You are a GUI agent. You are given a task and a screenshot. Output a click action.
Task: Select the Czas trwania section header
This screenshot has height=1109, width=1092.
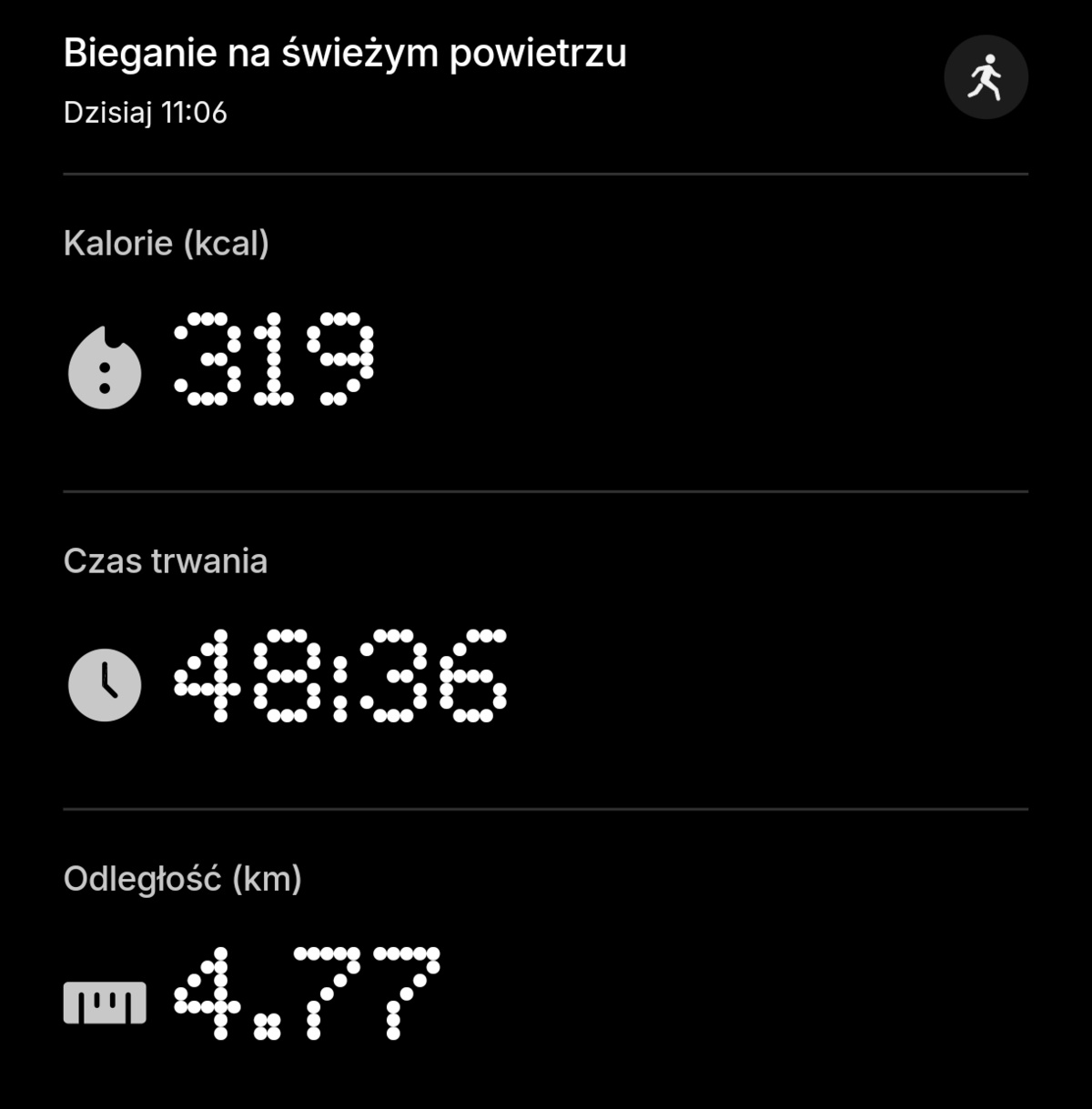tap(166, 560)
